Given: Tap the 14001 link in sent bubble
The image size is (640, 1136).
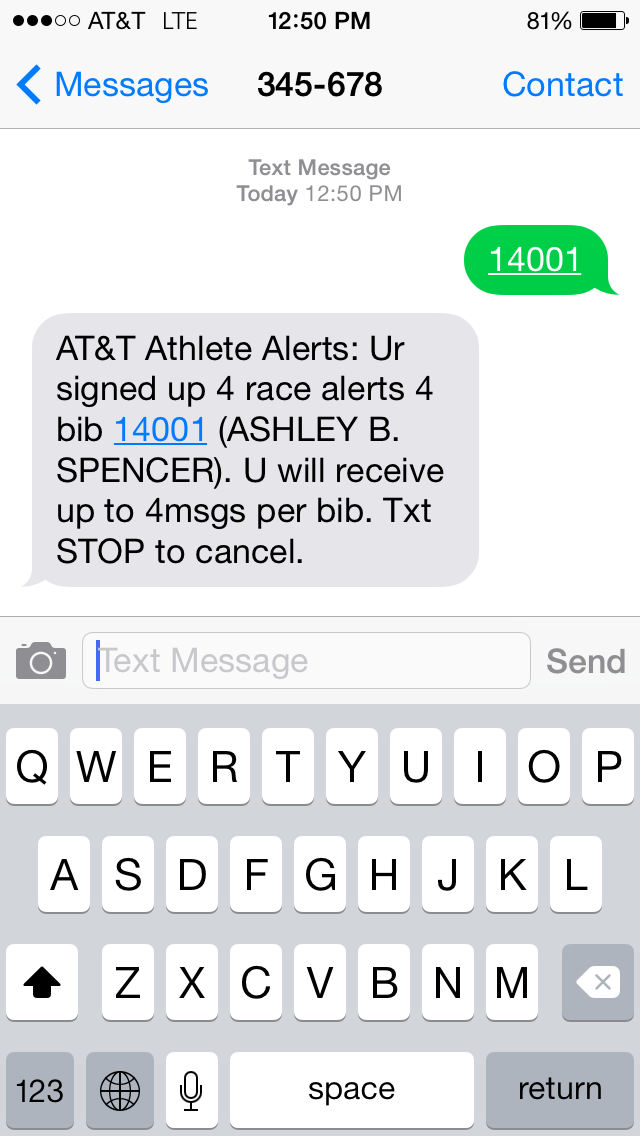Looking at the screenshot, I should [x=534, y=260].
